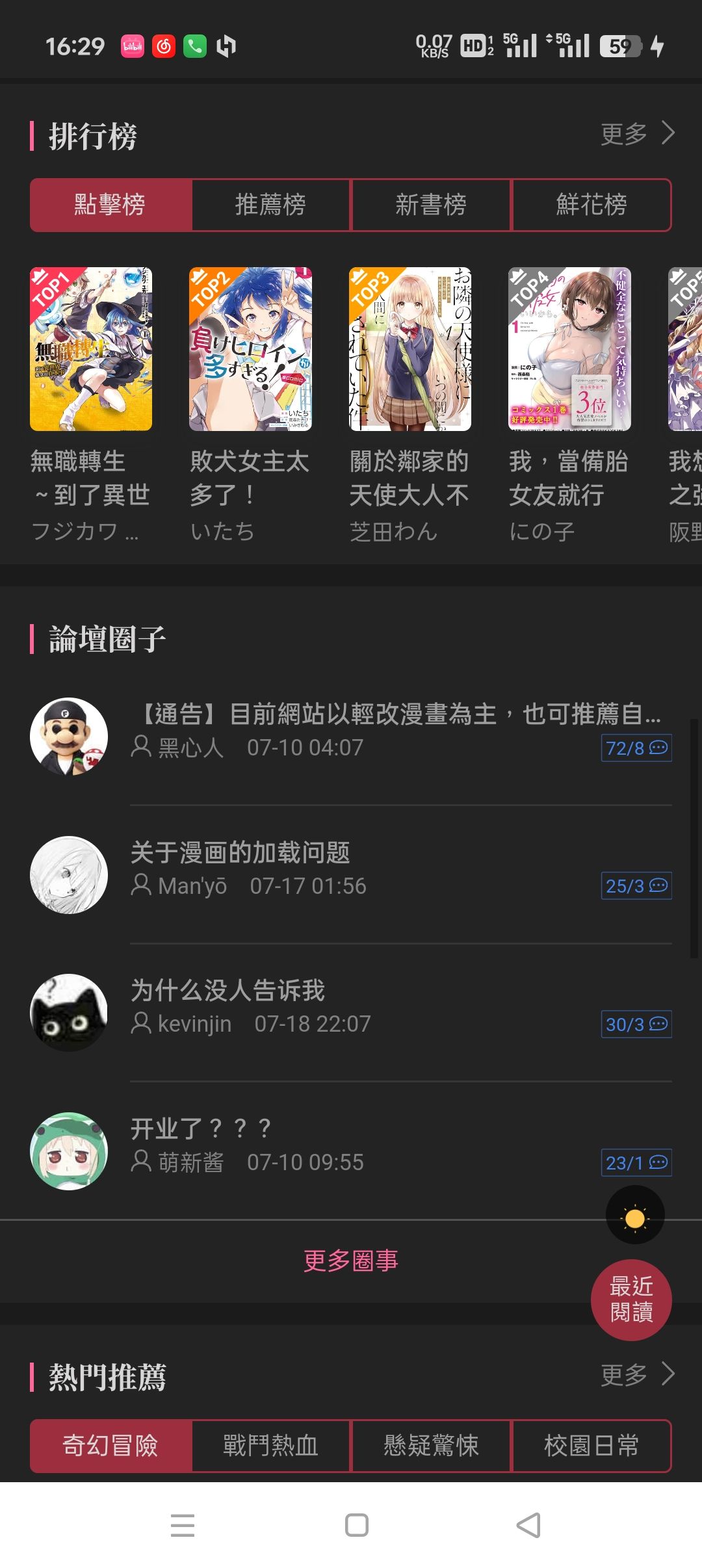Viewport: 702px width, 1568px height.
Task: Switch to the 戰鬥熱血 genre tab
Action: point(270,1446)
